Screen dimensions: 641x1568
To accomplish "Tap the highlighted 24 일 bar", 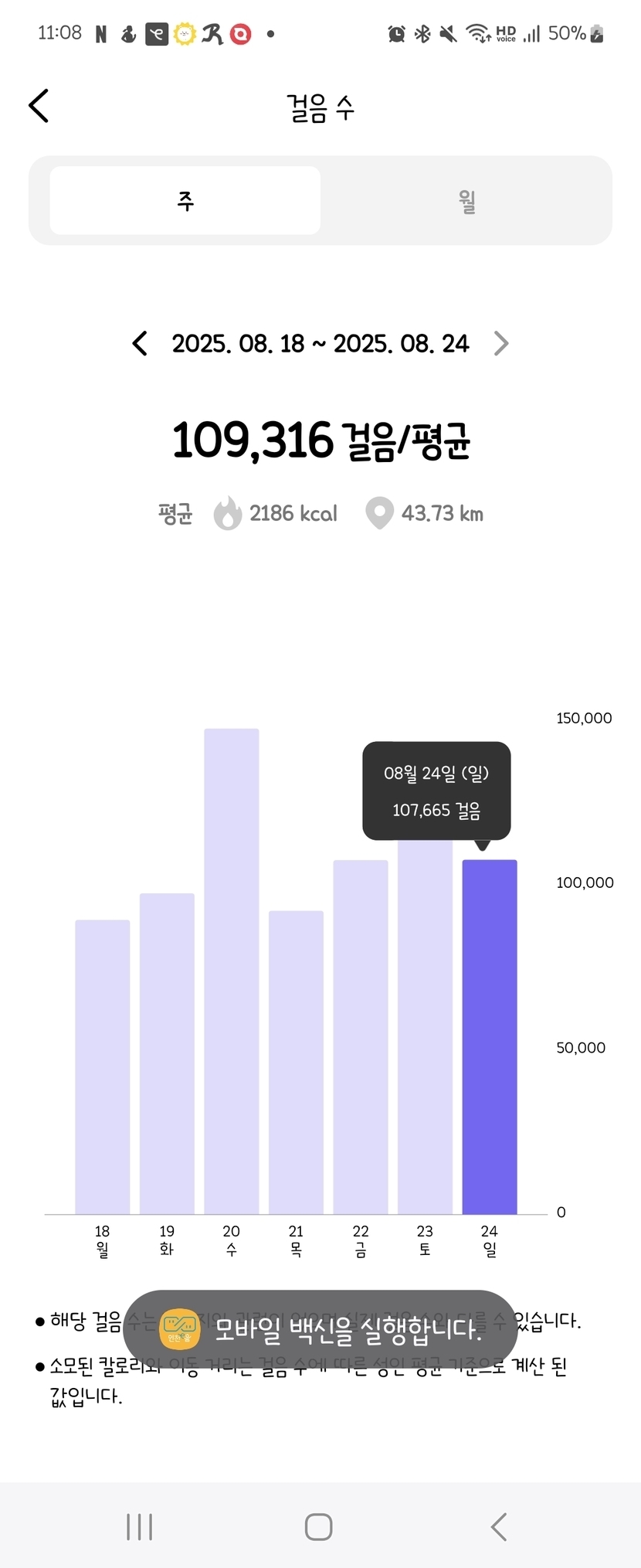I will pos(490,1036).
